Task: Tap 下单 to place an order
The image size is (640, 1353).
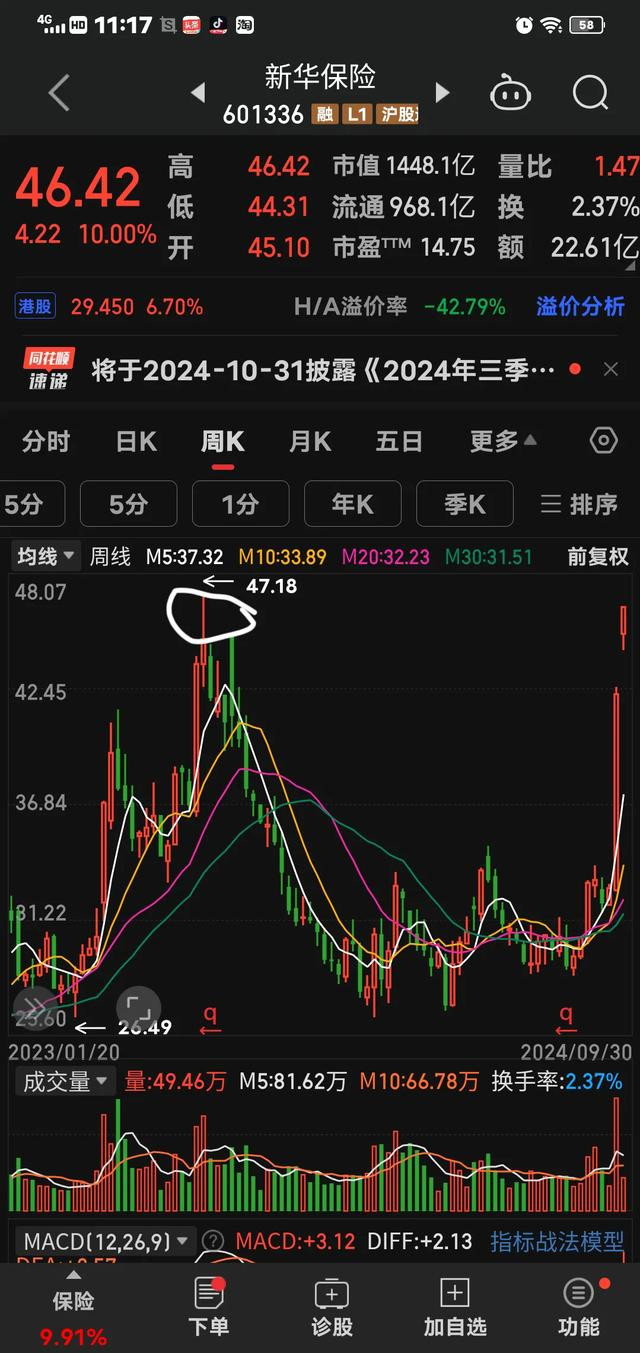Action: [208, 1306]
